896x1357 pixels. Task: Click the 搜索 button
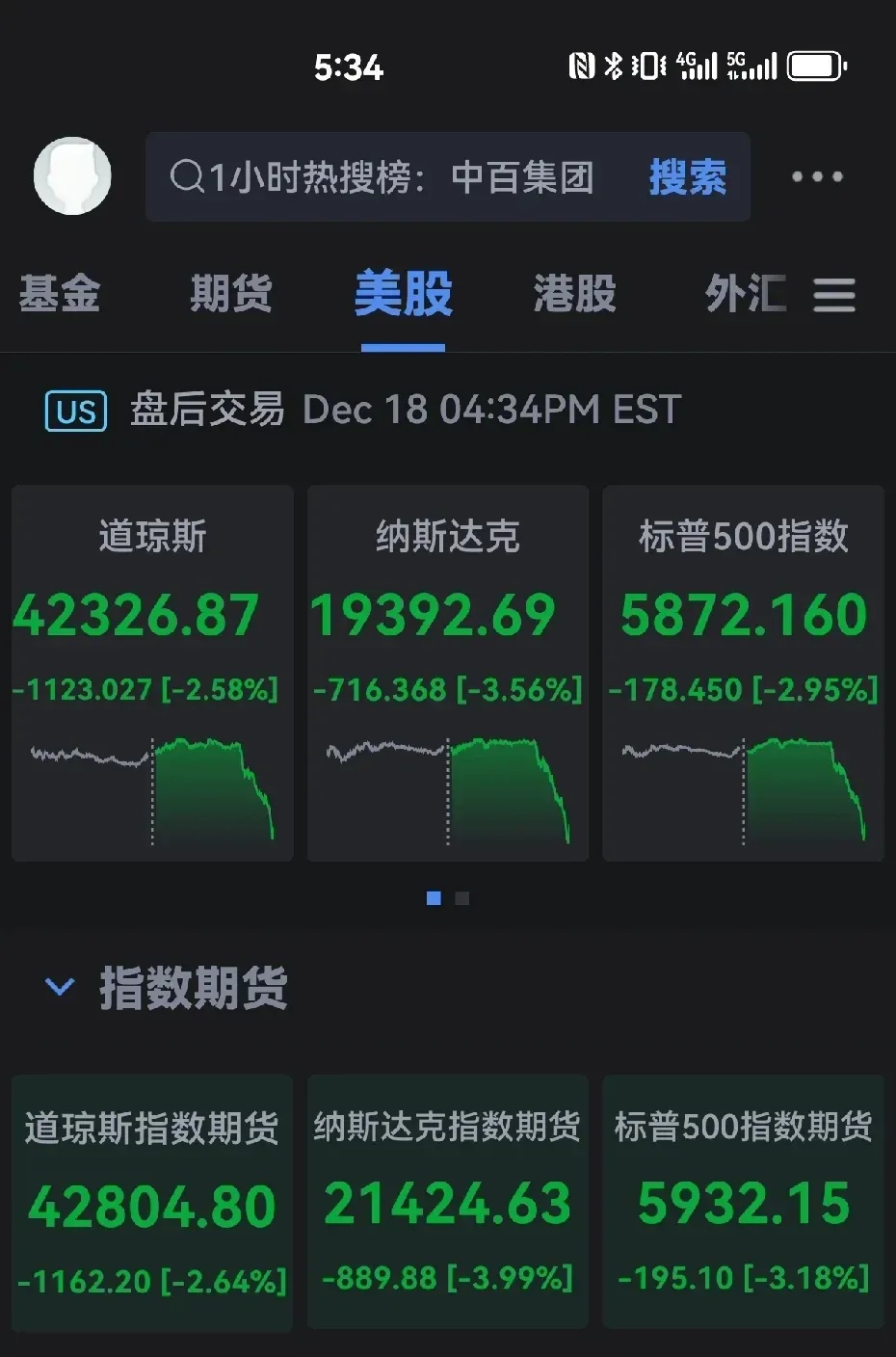tap(687, 177)
